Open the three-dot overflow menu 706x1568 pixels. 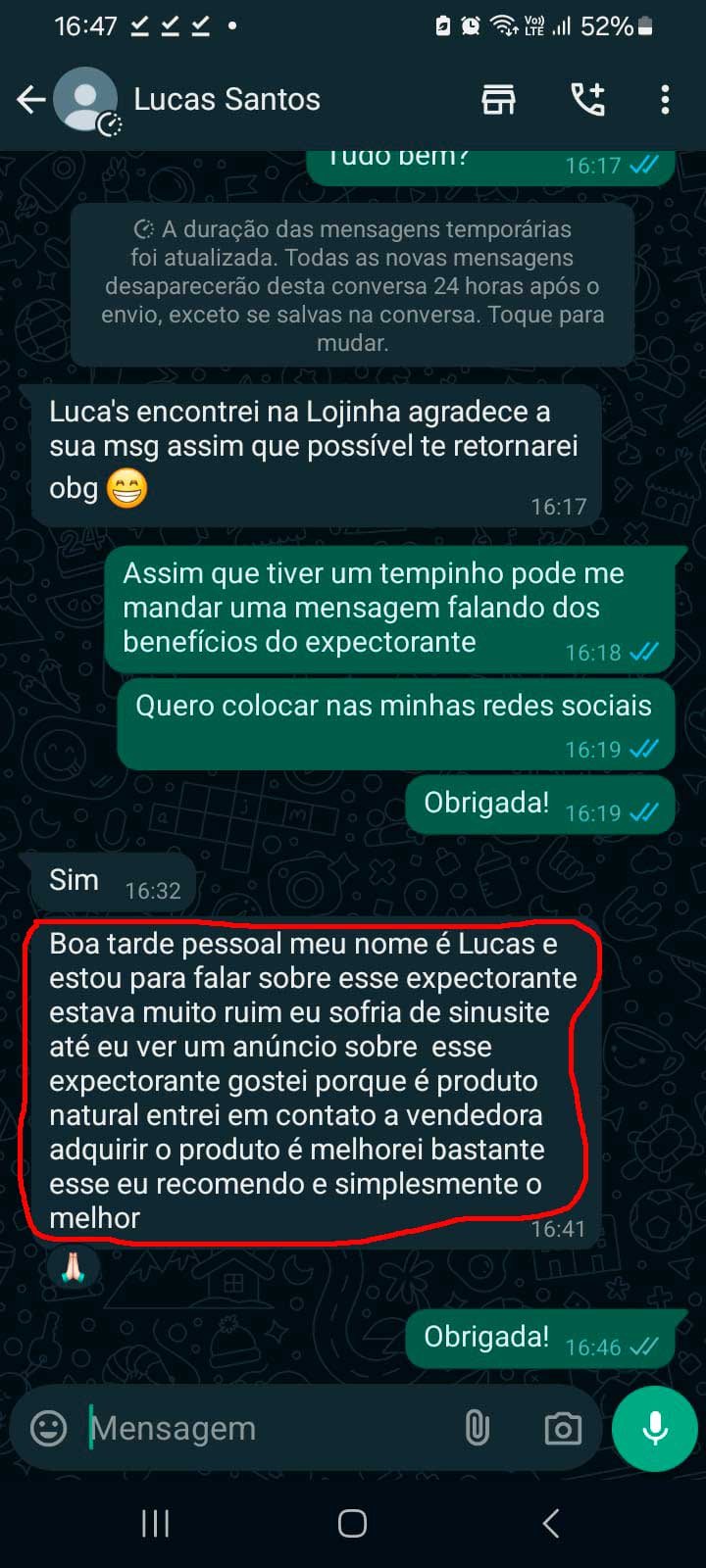(x=666, y=99)
